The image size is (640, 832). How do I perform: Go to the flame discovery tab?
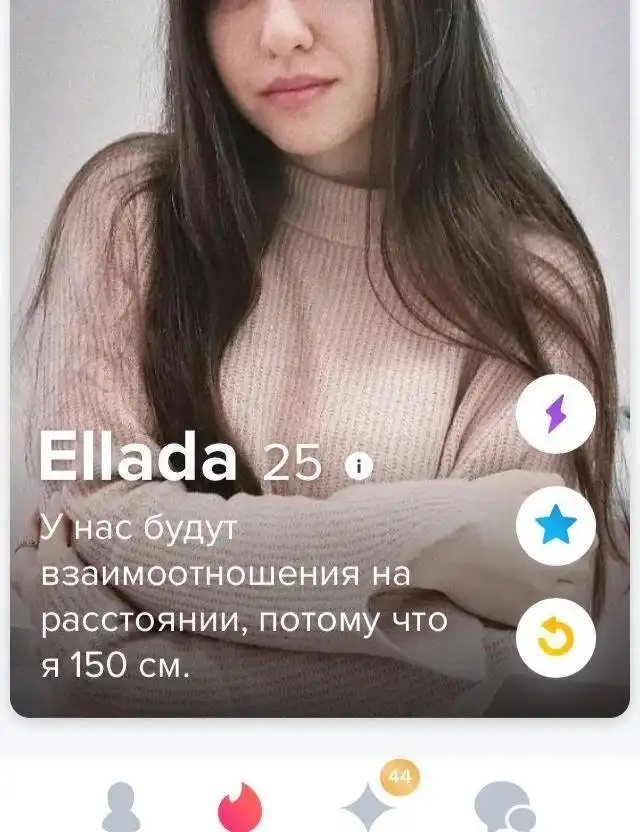(x=241, y=807)
